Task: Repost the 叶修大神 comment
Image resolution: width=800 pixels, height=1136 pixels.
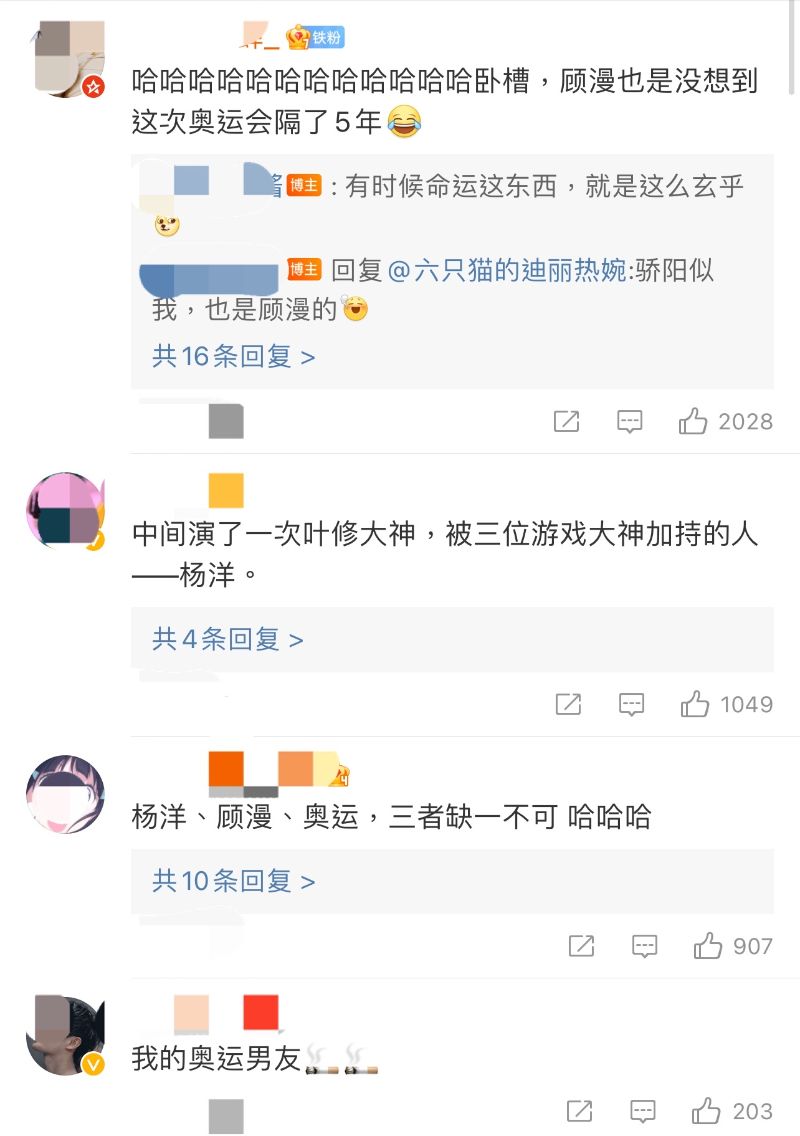Action: (x=568, y=705)
